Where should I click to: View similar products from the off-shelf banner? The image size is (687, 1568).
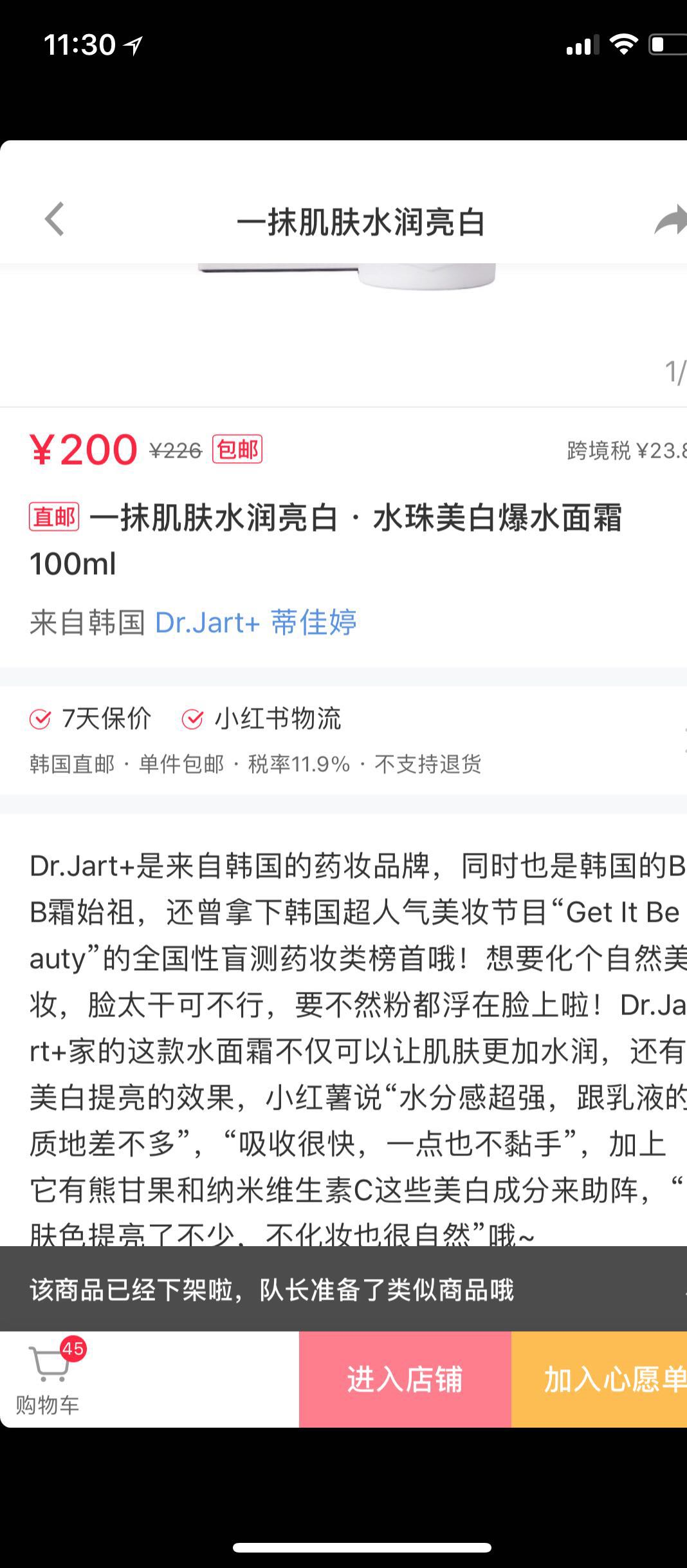(343, 1289)
